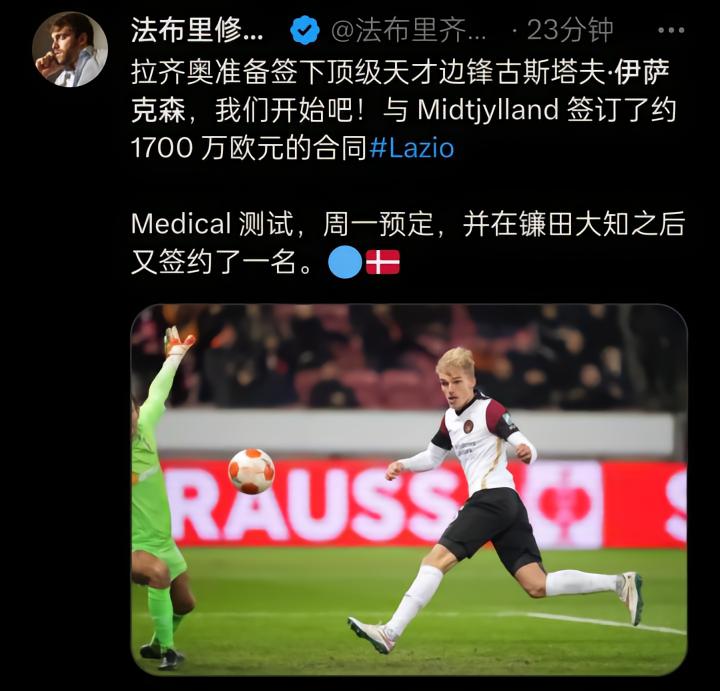Open the author's display name 法布里修
The width and height of the screenshot is (720, 691).
click(198, 31)
